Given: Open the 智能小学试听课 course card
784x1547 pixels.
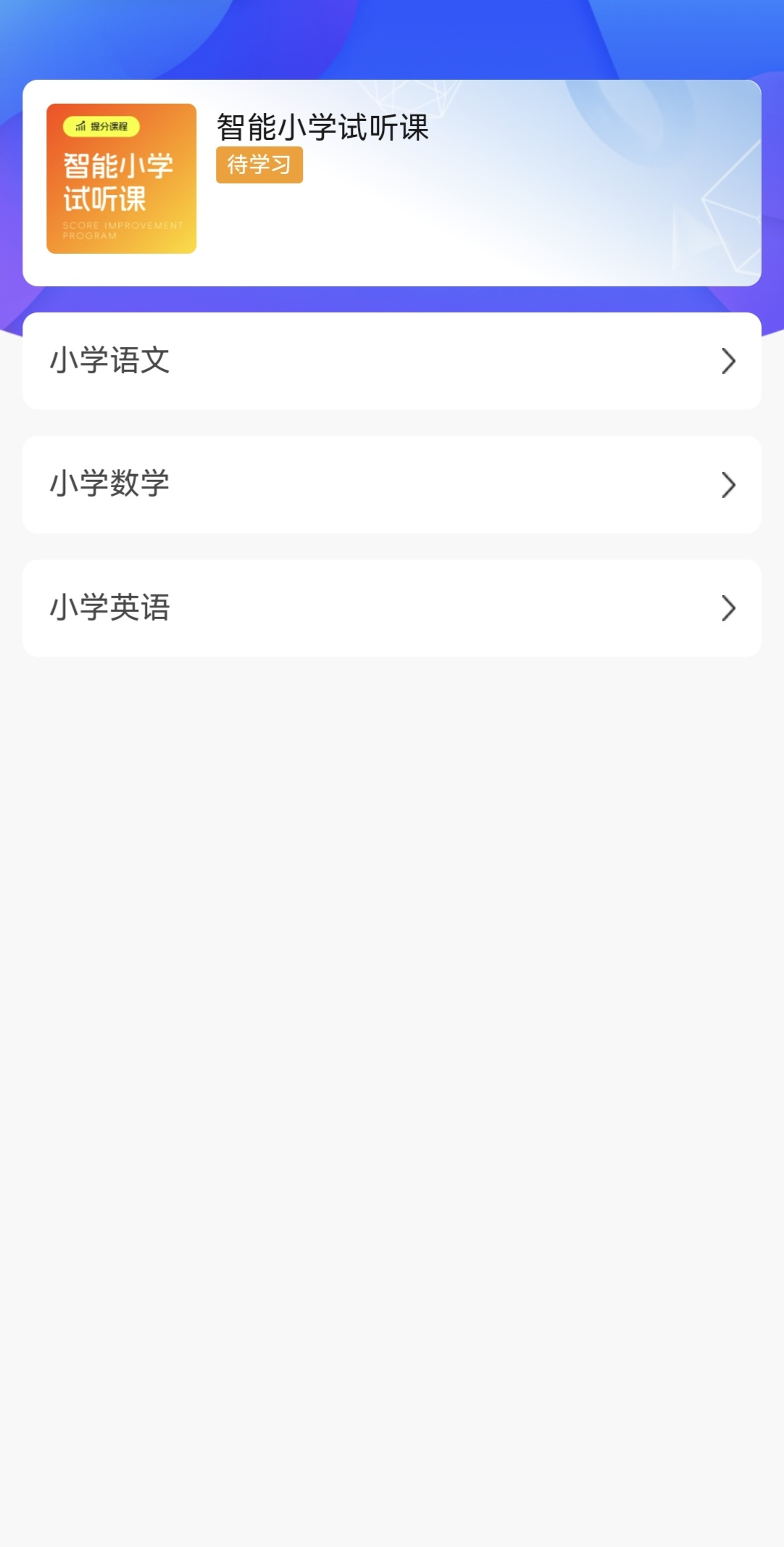Looking at the screenshot, I should 391,183.
